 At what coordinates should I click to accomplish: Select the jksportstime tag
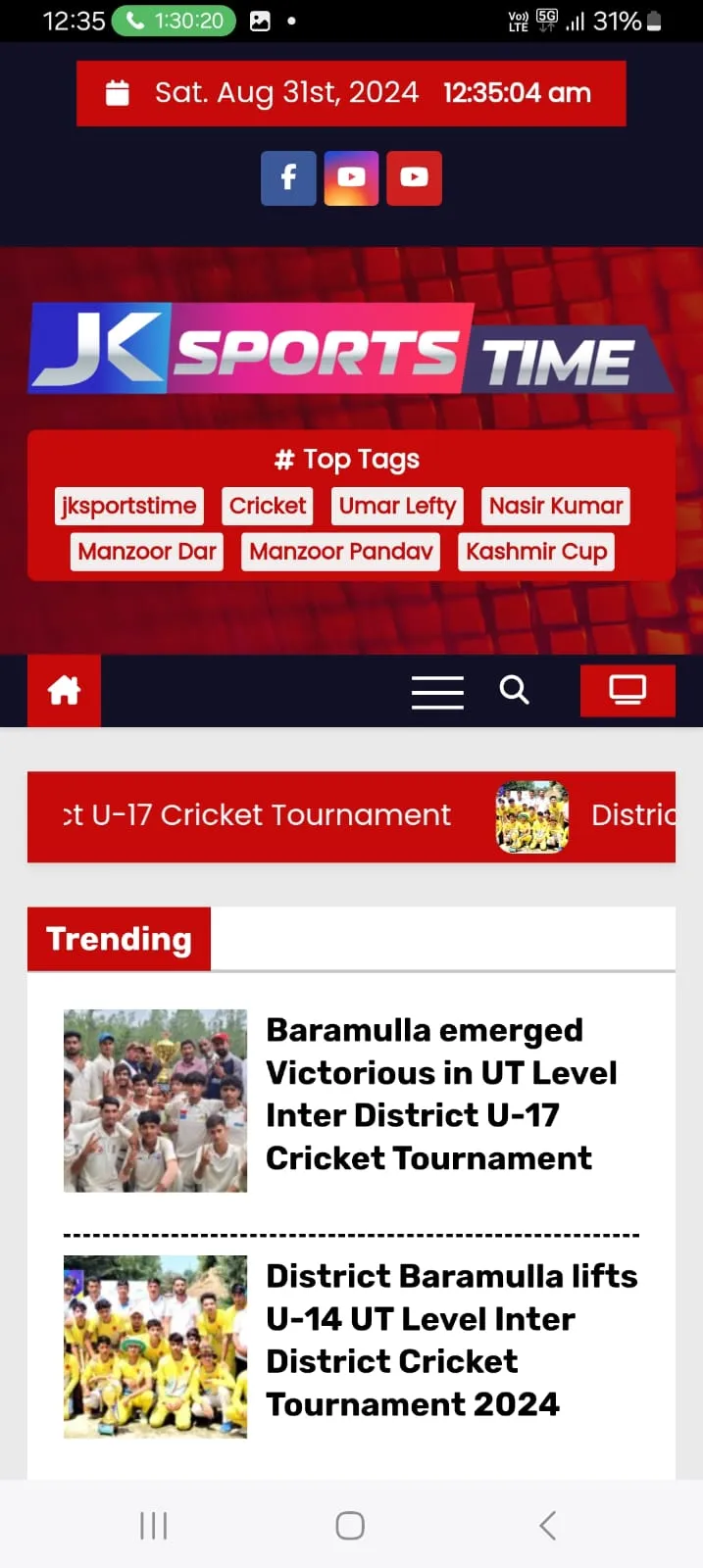129,507
